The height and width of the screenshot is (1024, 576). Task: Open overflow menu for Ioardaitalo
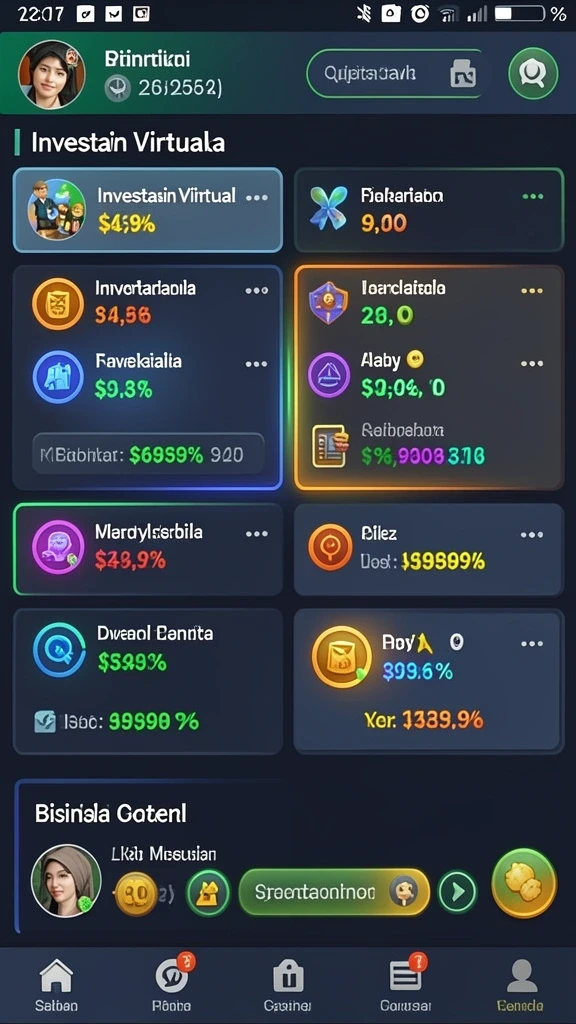point(532,291)
